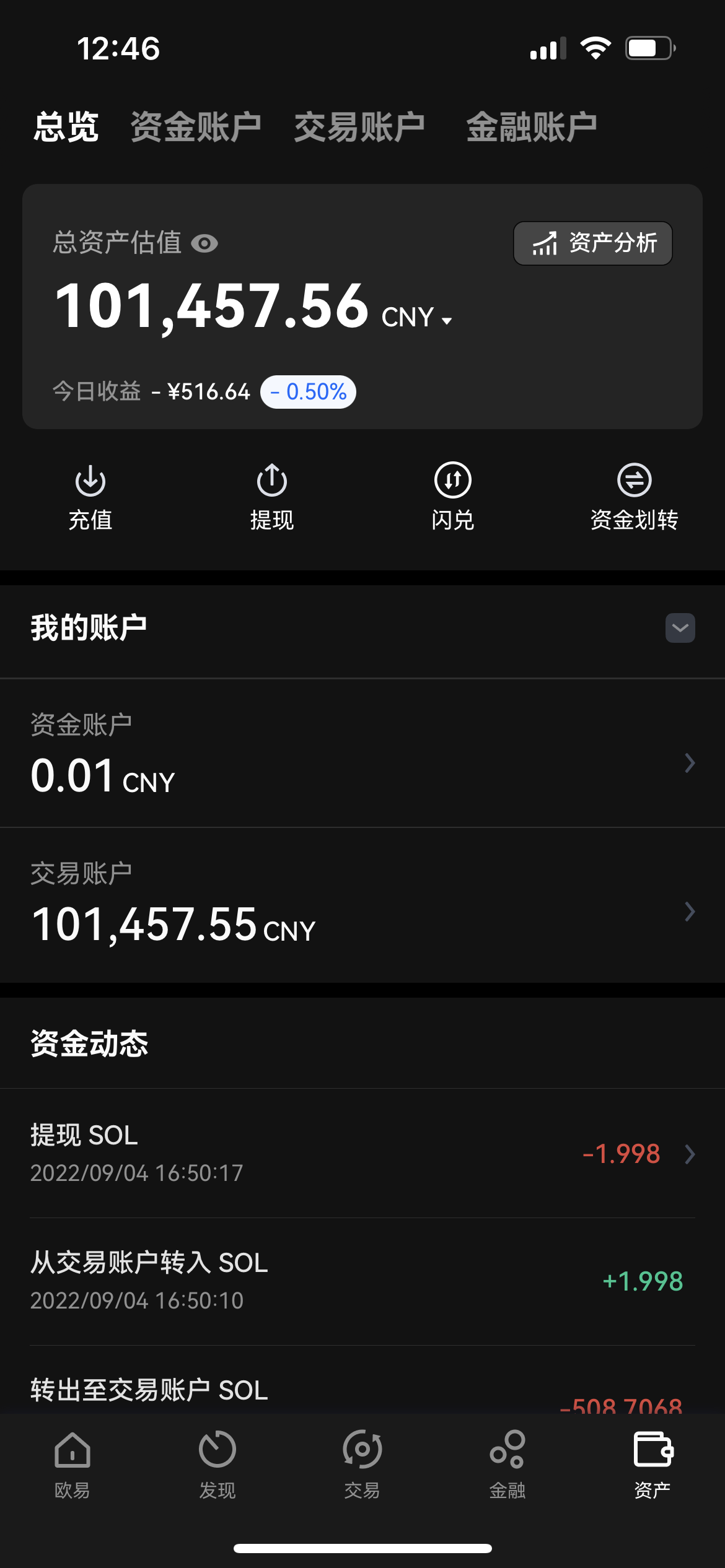View the 提现 SOL record details
The height and width of the screenshot is (1568, 725).
tap(362, 1153)
